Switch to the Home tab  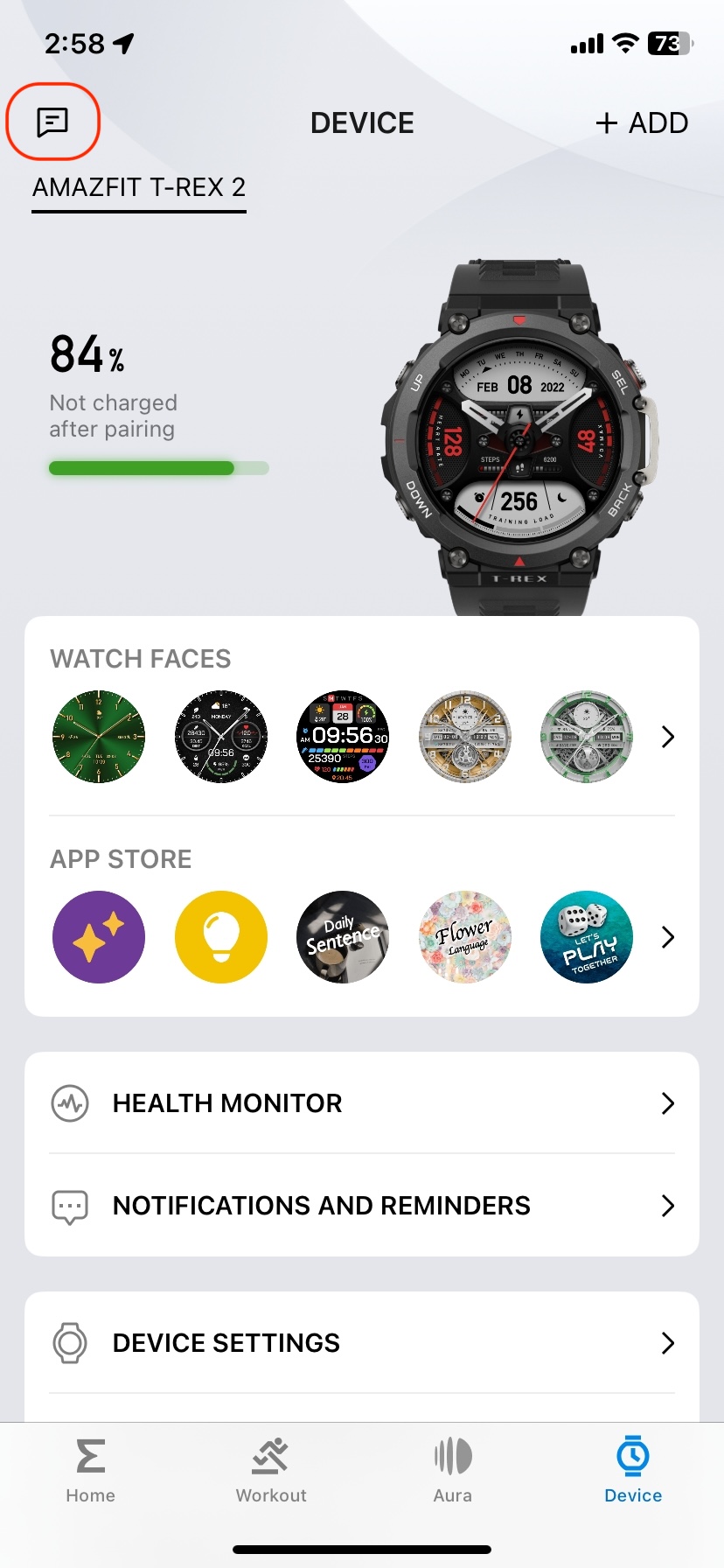point(91,1470)
